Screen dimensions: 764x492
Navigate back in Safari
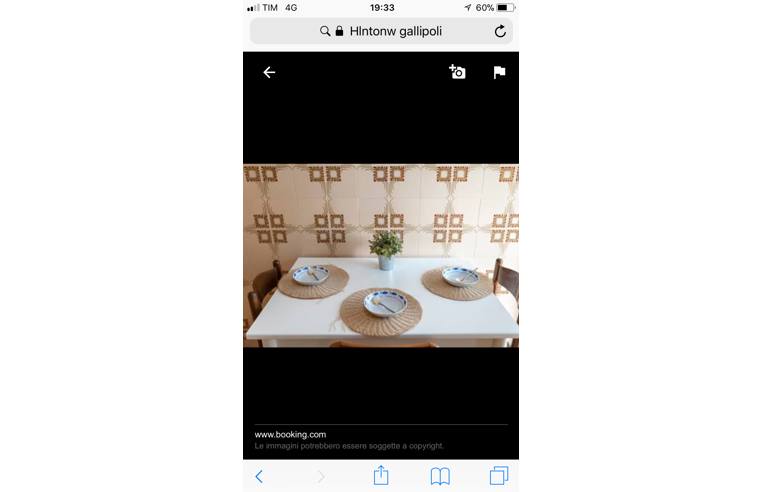[259, 476]
